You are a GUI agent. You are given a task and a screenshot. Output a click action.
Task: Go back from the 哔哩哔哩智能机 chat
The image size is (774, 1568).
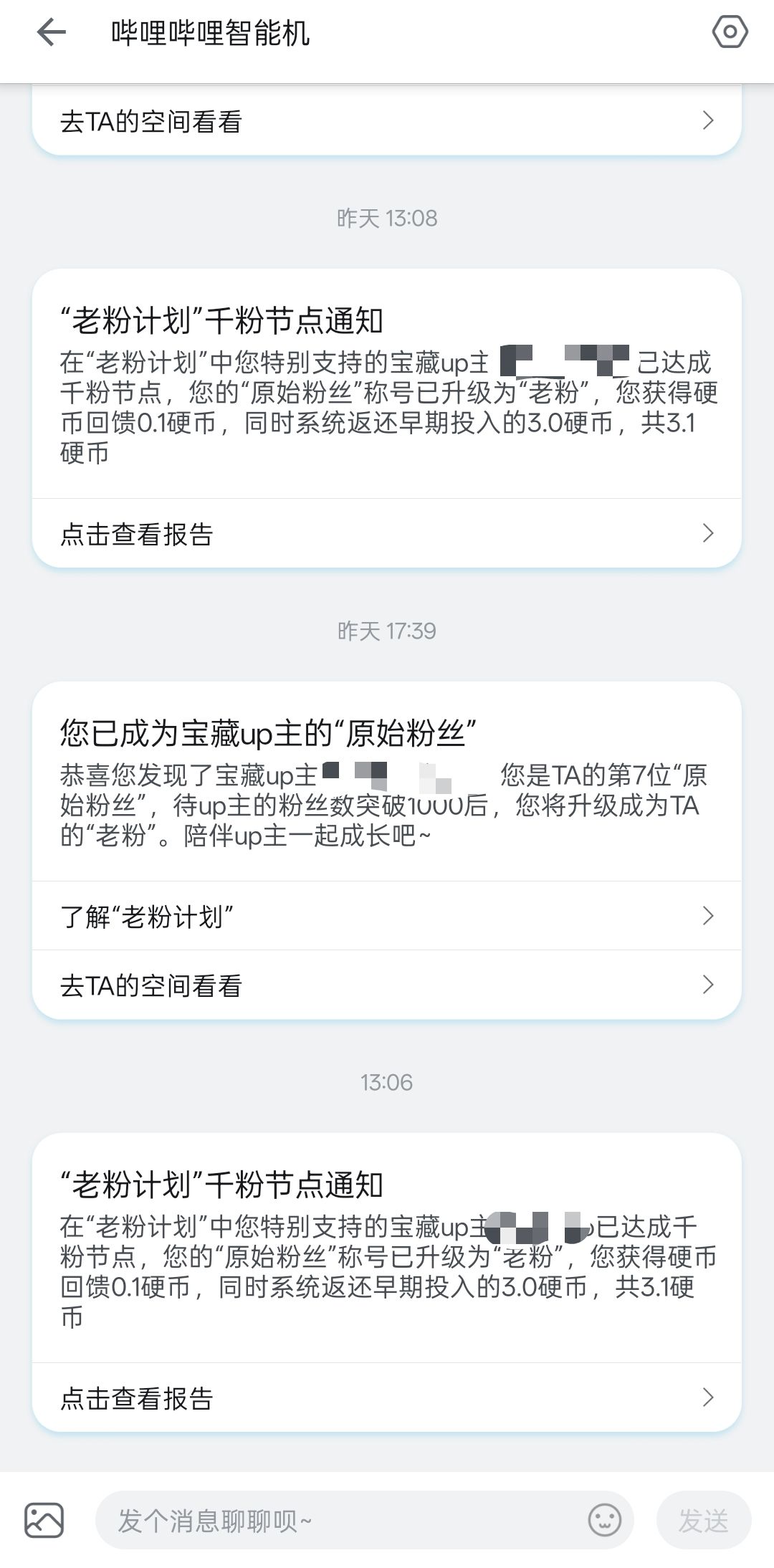[x=52, y=32]
